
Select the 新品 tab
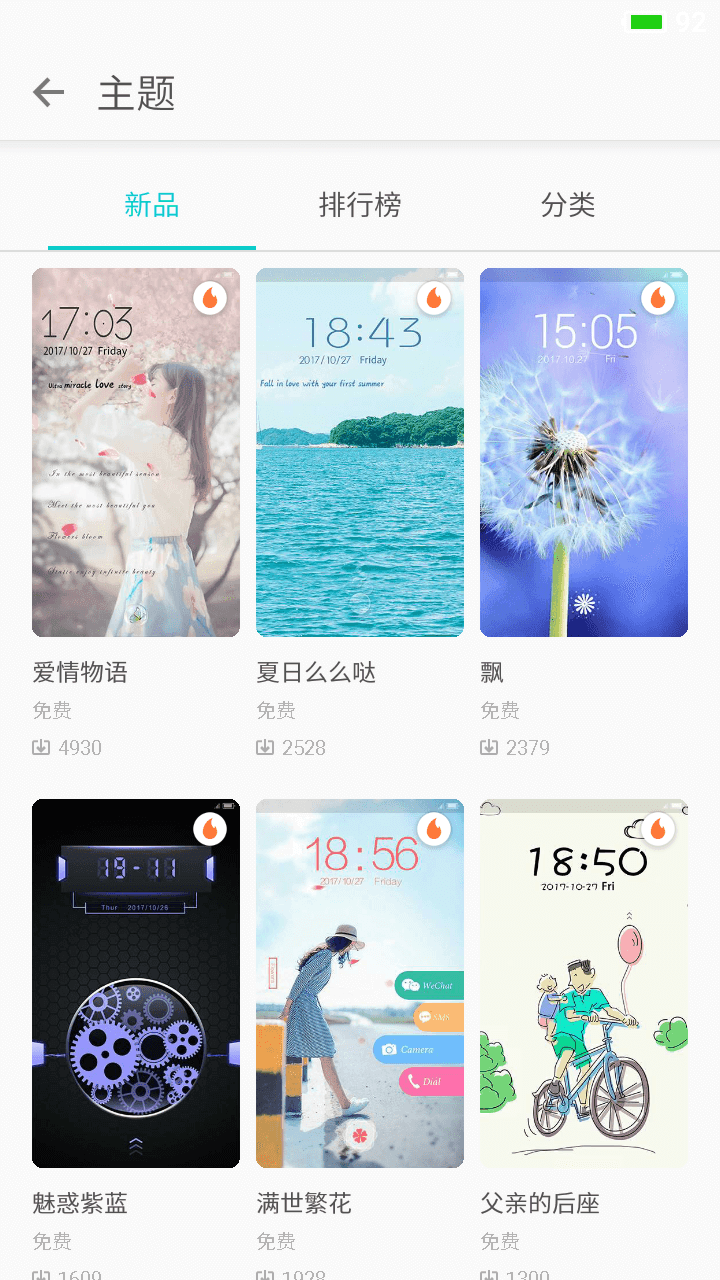(151, 206)
